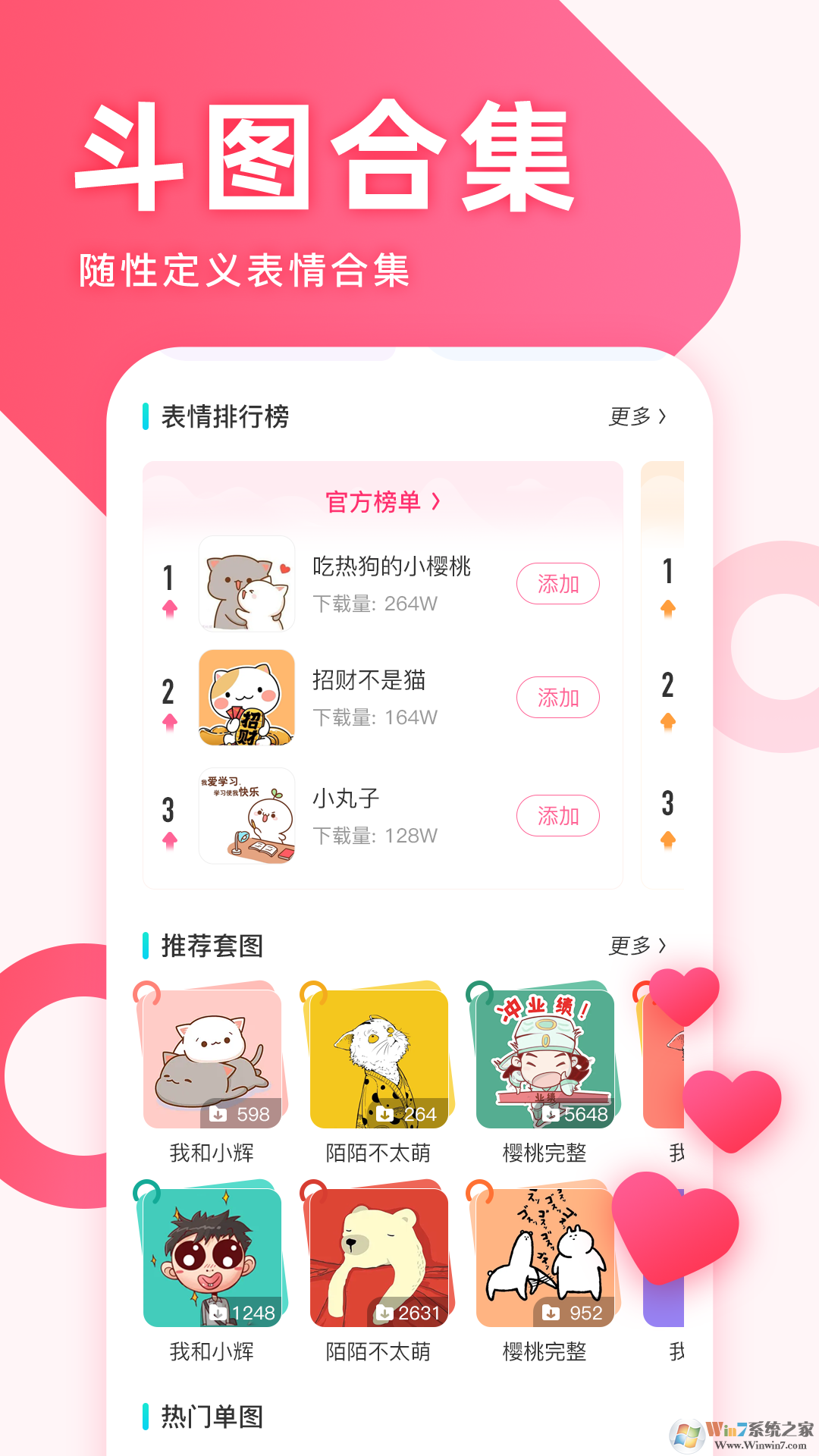Tap the 吃热狗的小樱桃 pack icon
The width and height of the screenshot is (819, 1456).
(x=246, y=582)
